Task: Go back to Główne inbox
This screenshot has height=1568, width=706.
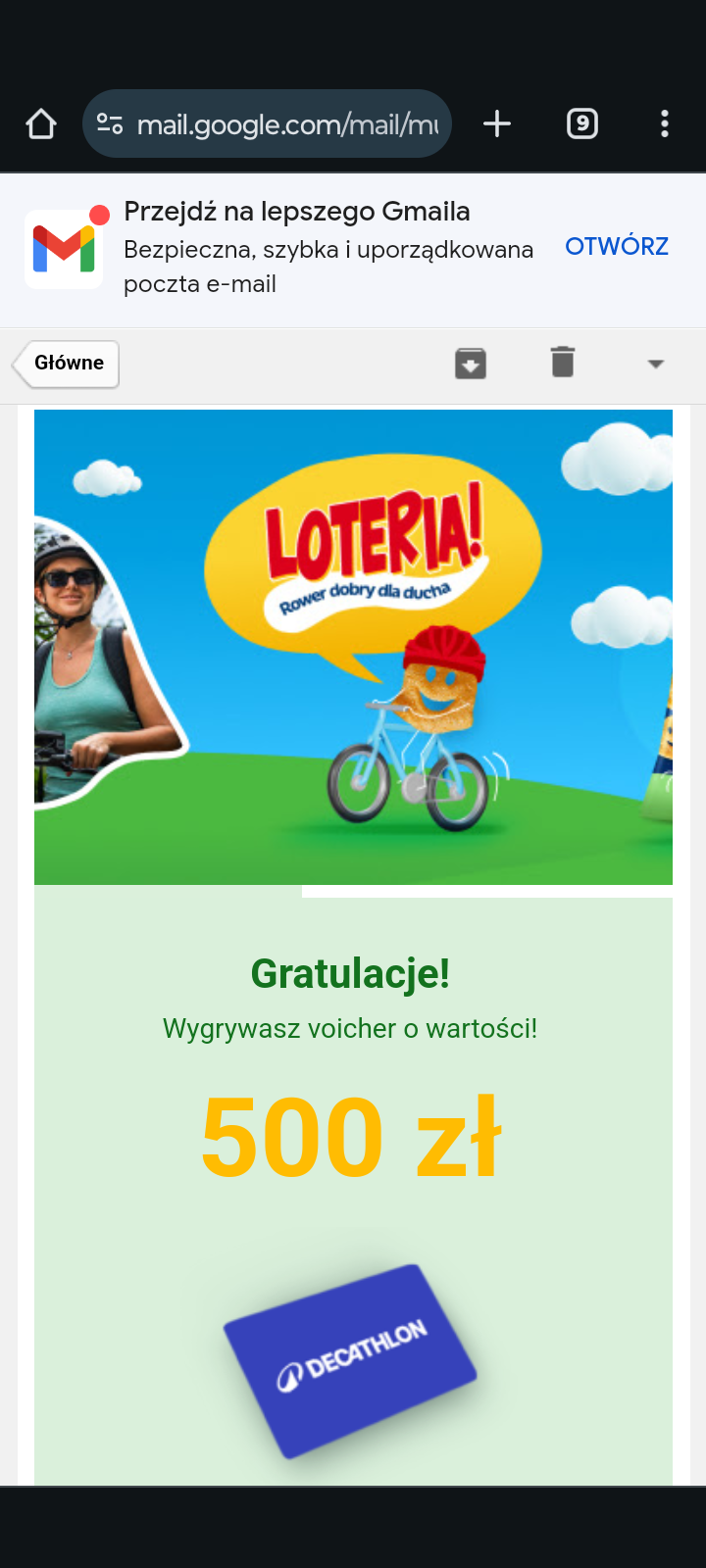Action: coord(67,364)
